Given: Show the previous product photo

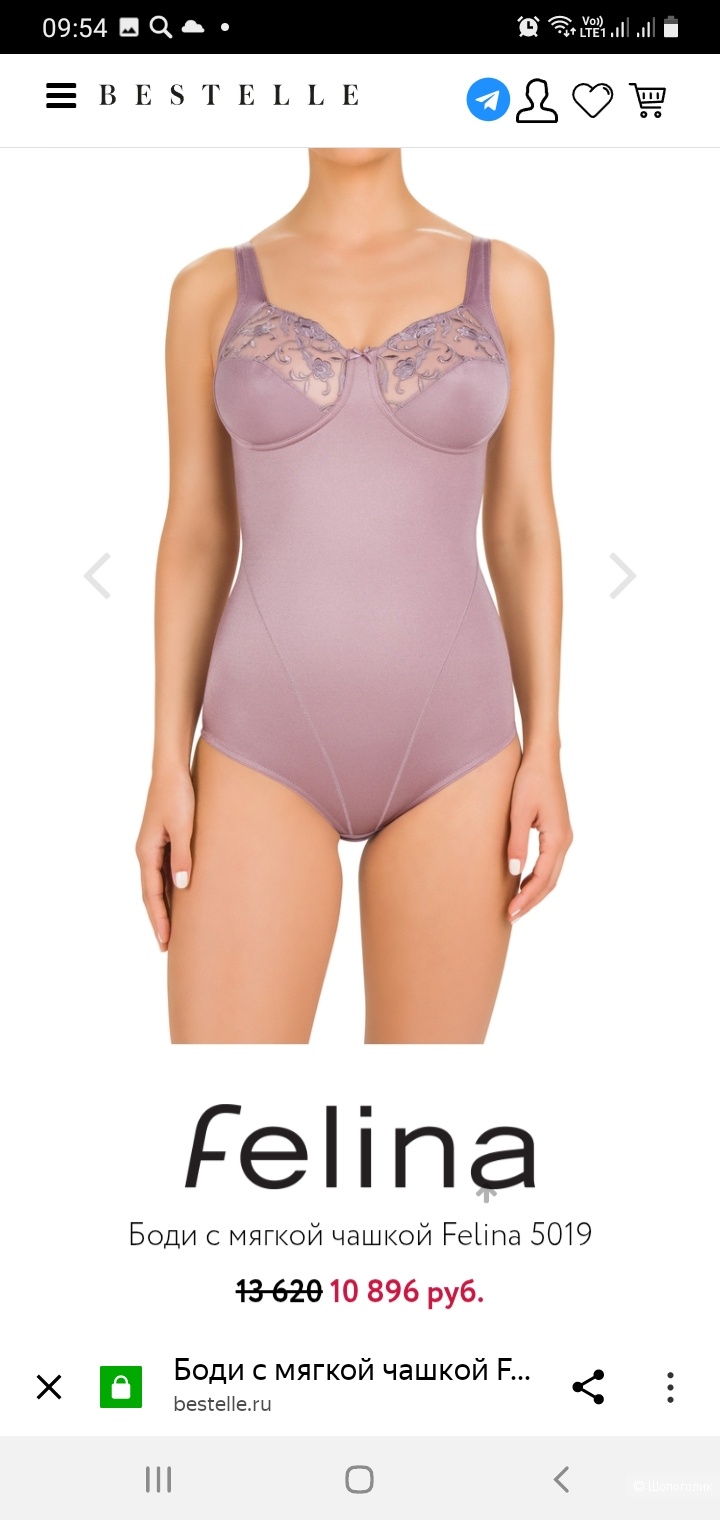Looking at the screenshot, I should coord(97,575).
